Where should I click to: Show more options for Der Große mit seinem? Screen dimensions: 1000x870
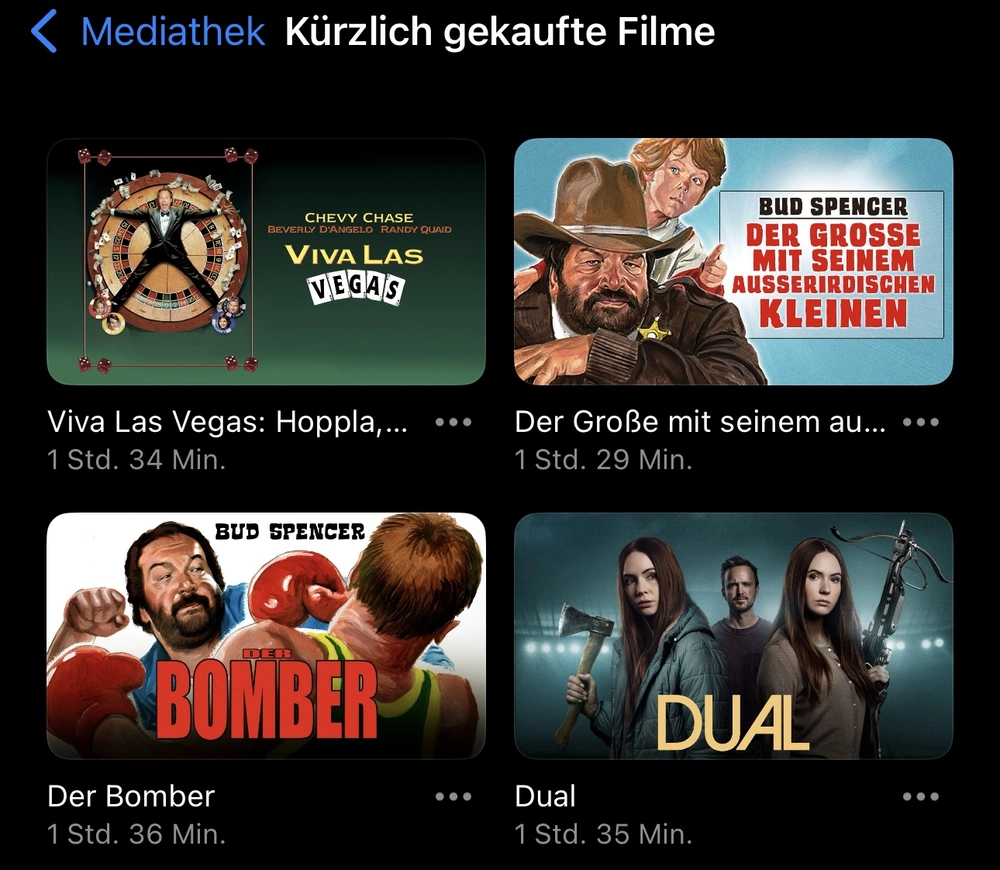[x=921, y=423]
